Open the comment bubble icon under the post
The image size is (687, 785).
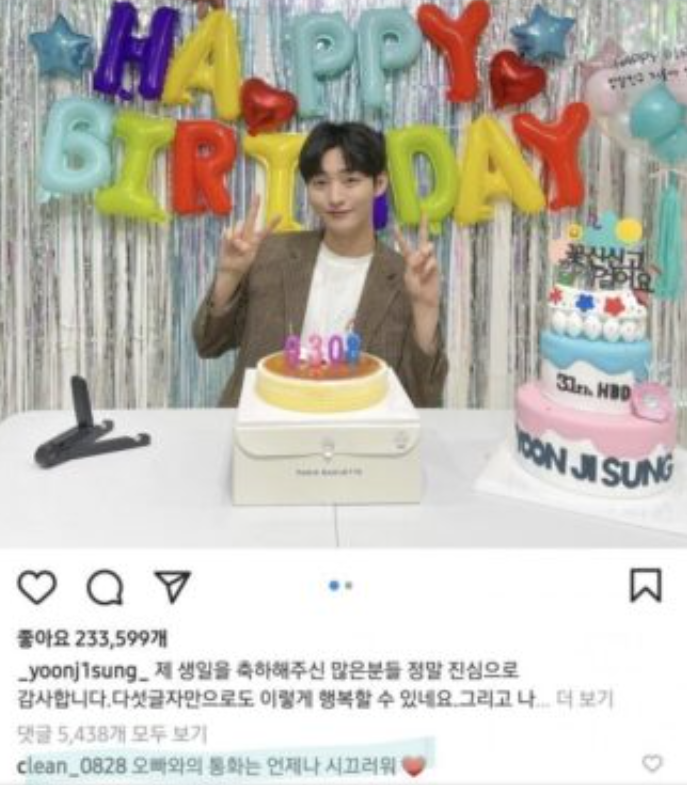tap(103, 587)
